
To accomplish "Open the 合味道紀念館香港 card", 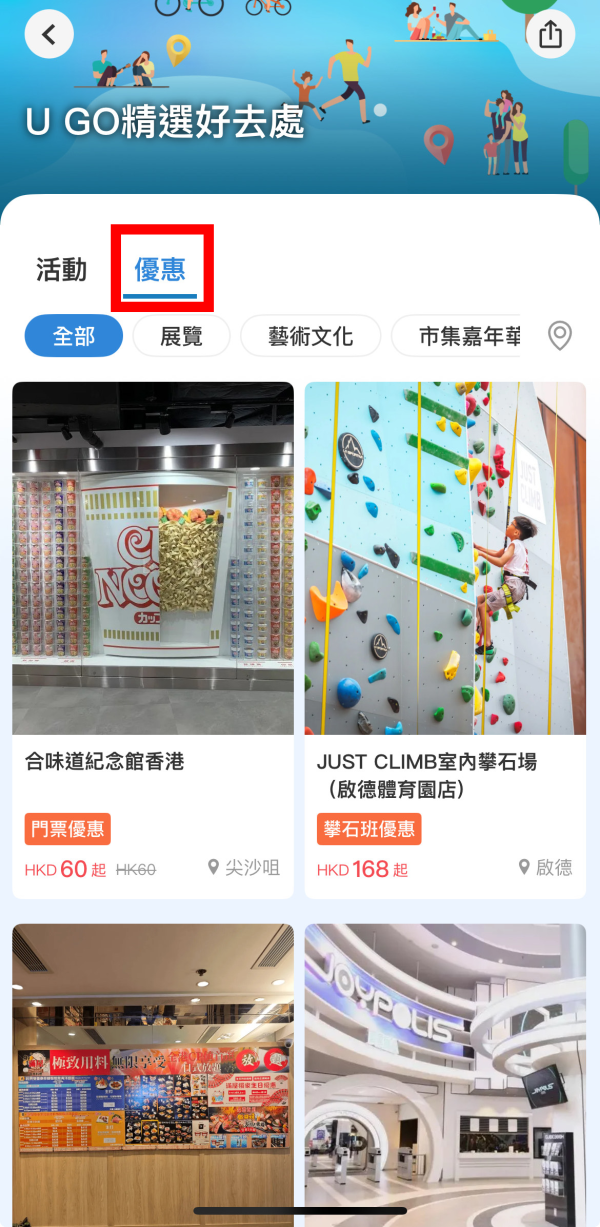I will [x=153, y=640].
